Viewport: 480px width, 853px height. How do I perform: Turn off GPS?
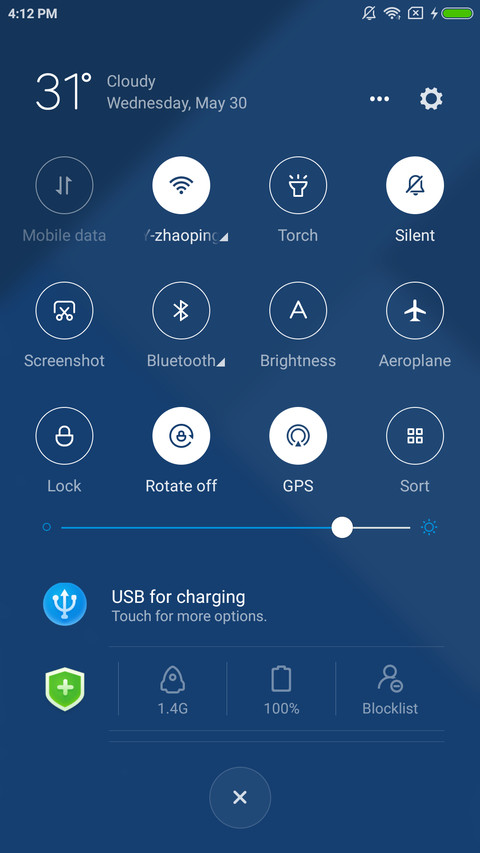(x=298, y=436)
